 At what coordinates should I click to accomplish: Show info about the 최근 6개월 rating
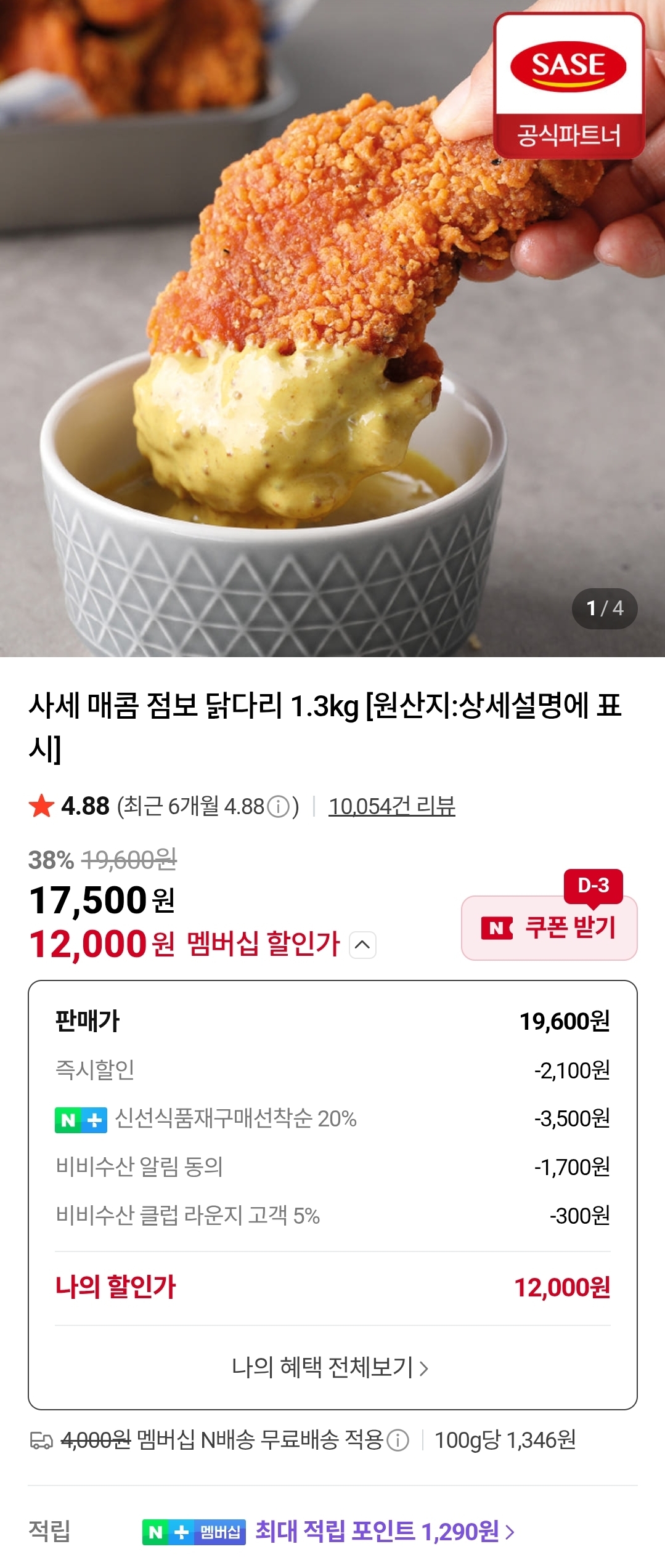click(279, 807)
